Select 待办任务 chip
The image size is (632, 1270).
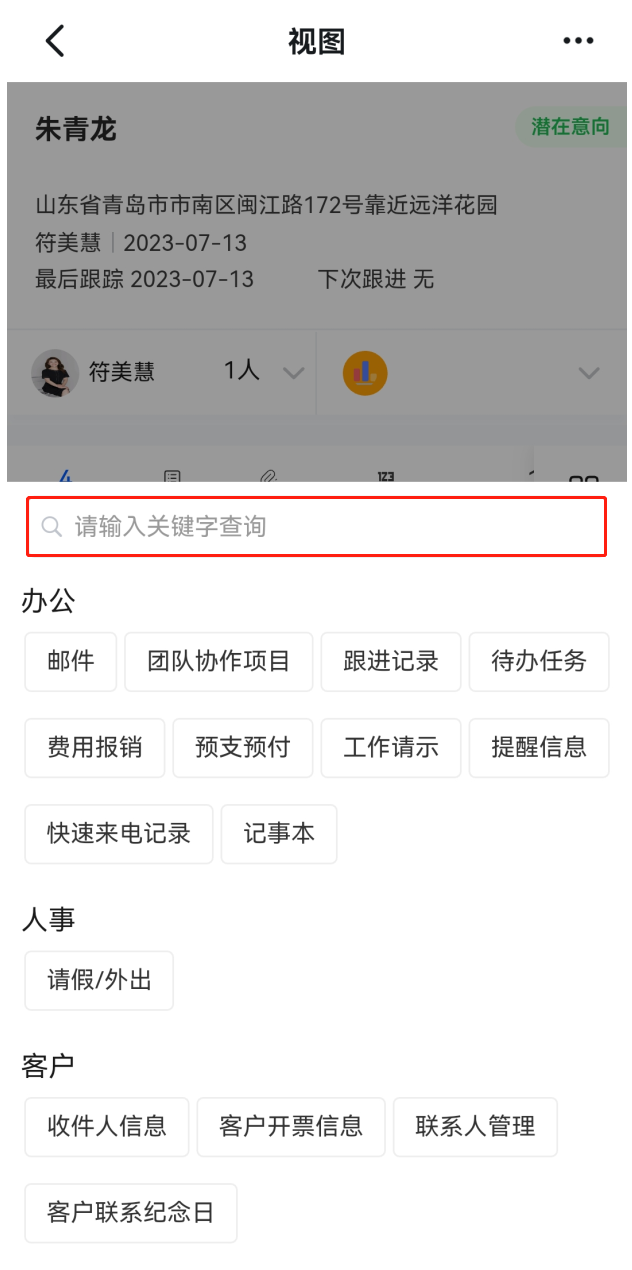tap(539, 661)
